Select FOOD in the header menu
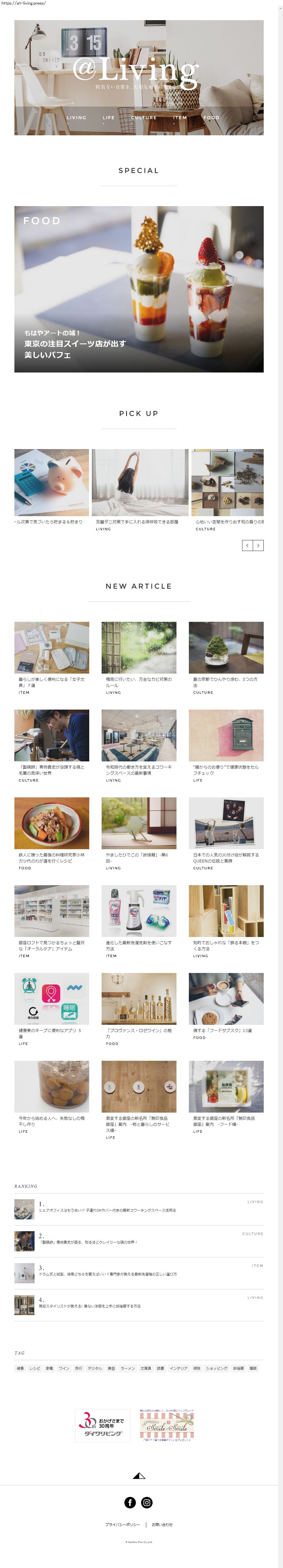Screen dimensions: 283x1568 (211, 117)
